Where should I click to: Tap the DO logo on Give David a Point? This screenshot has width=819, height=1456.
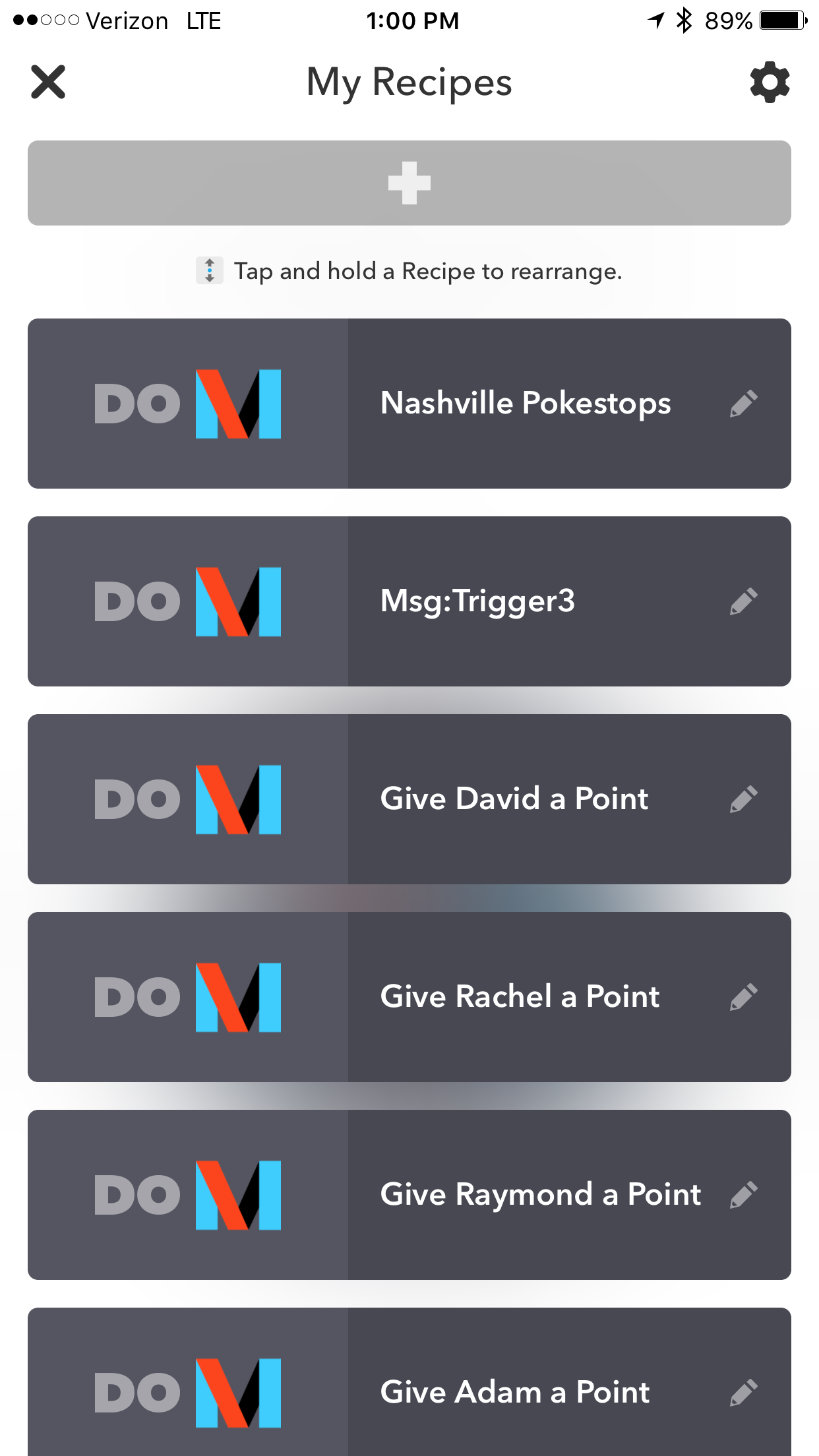pos(188,799)
